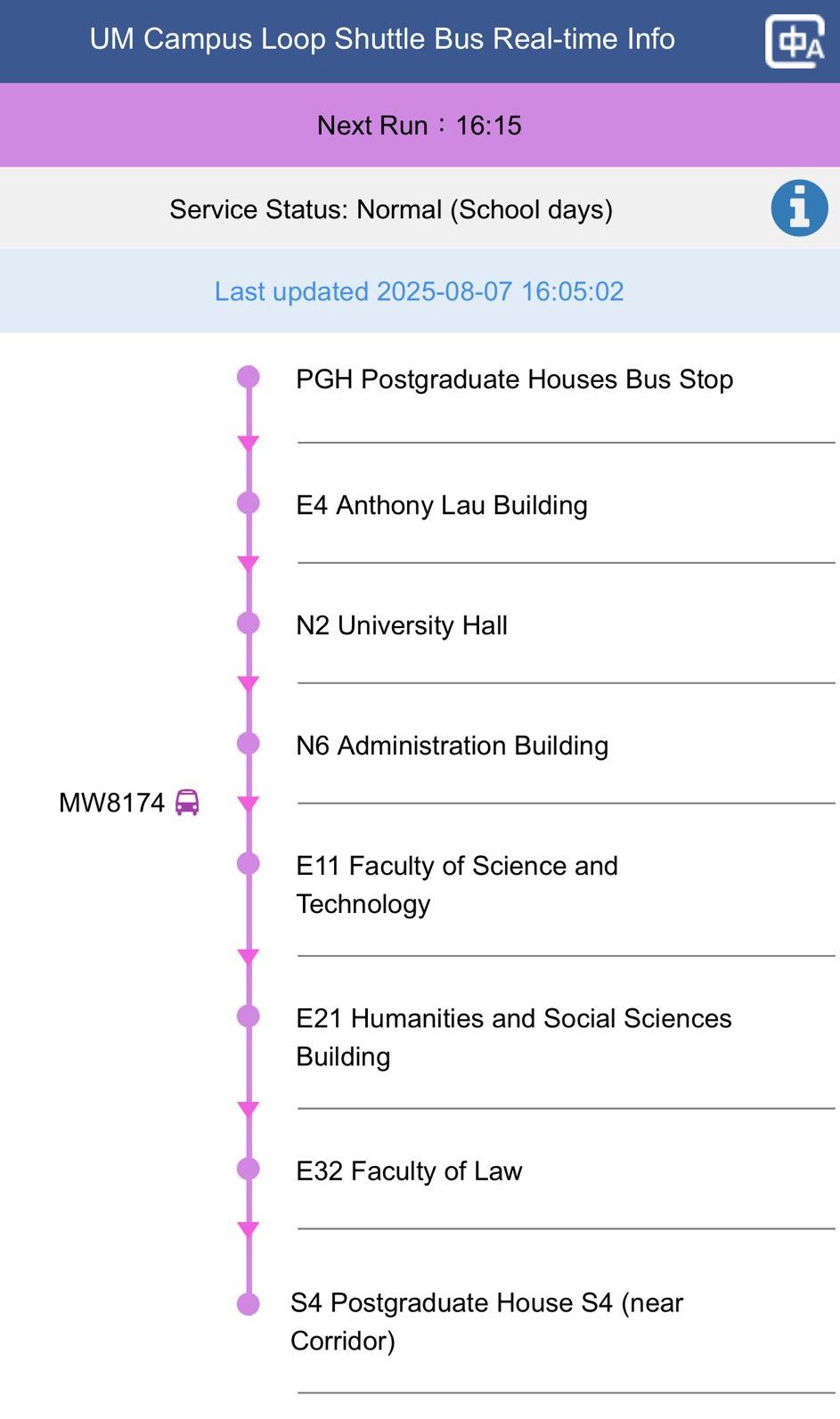This screenshot has width=840, height=1419.
Task: Open the service status info icon
Action: (x=799, y=208)
